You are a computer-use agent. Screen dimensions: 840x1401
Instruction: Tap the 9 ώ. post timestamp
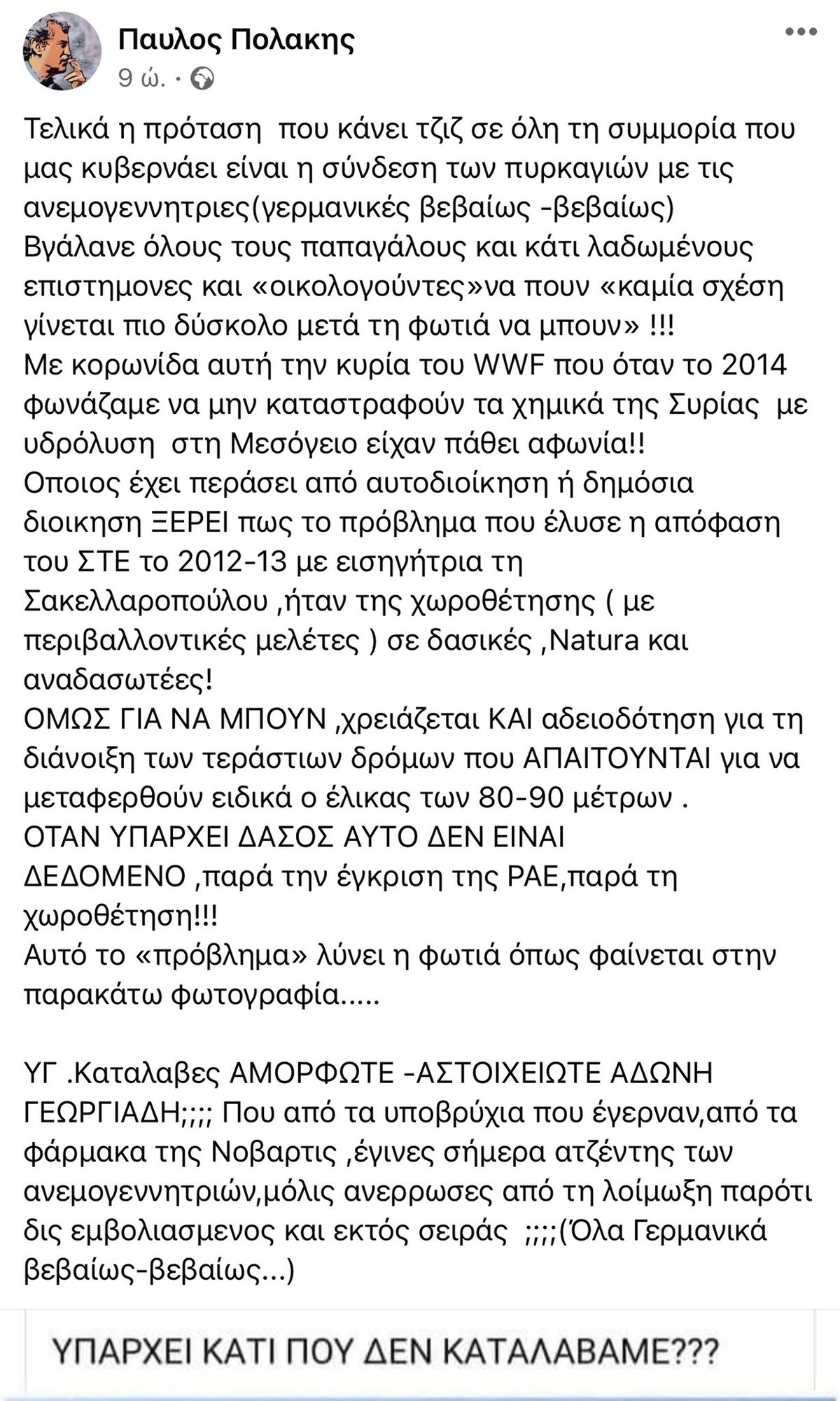click(x=142, y=78)
